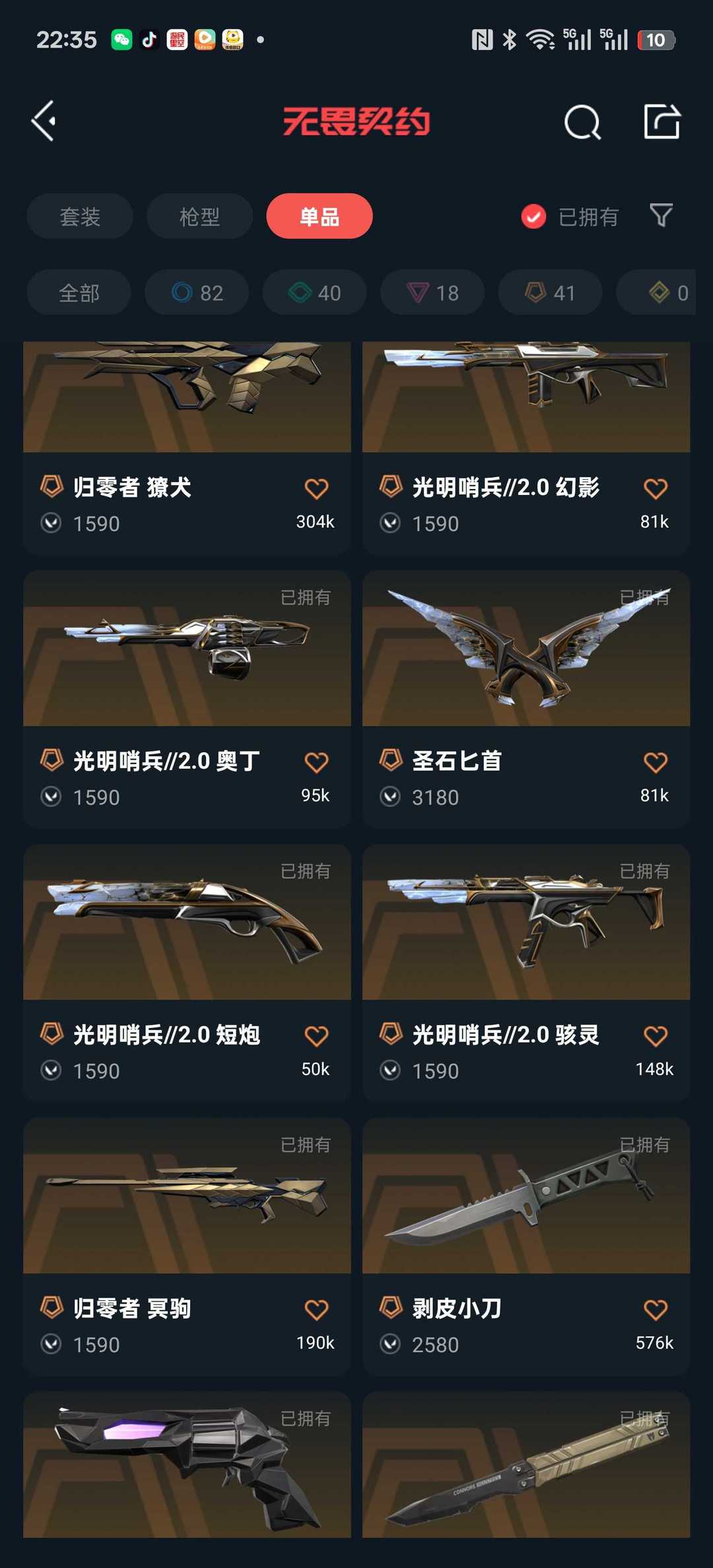Switch to the 枪型 tab
The image size is (713, 1568).
click(x=199, y=216)
